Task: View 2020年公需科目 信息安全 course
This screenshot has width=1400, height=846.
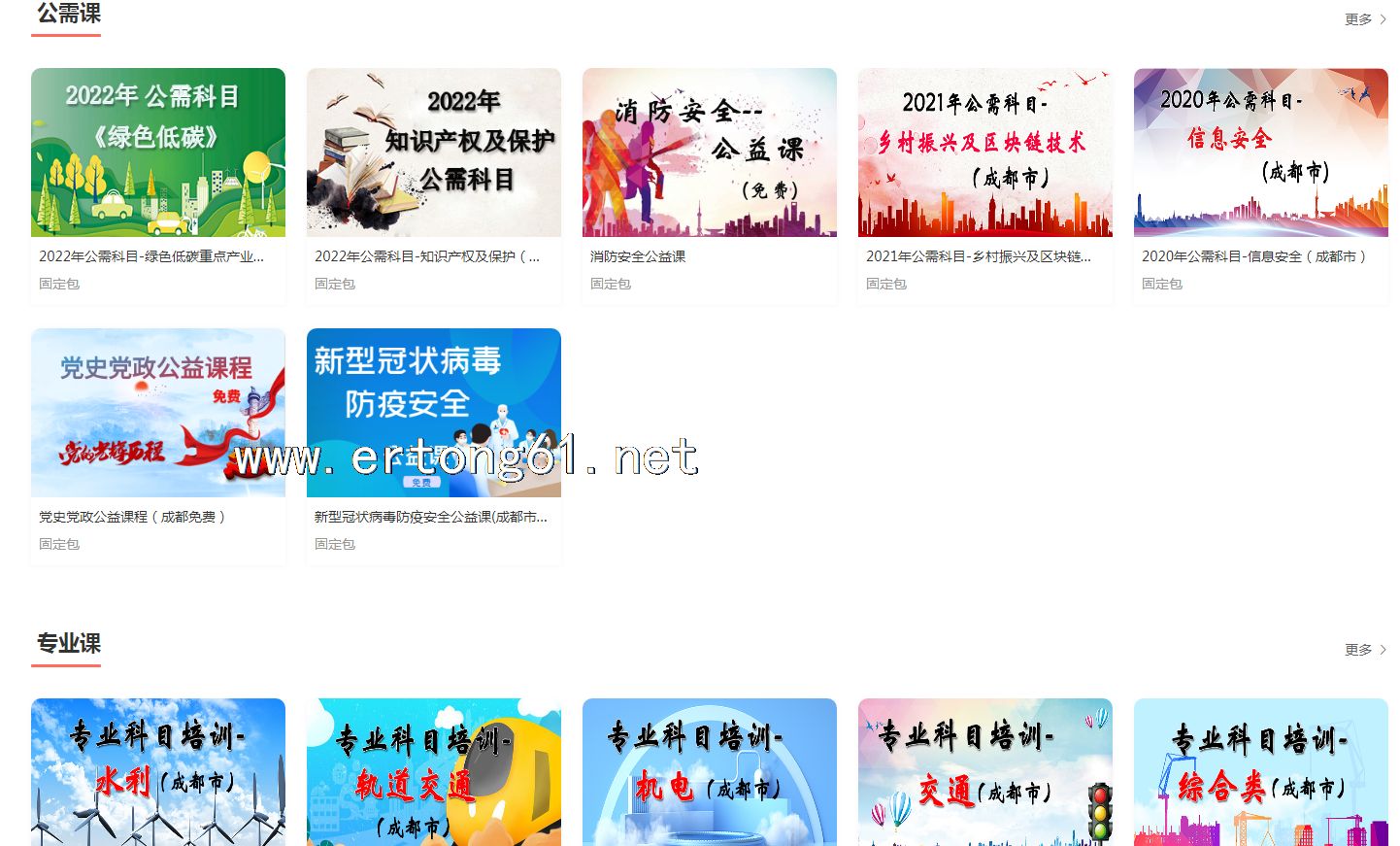Action: (x=1261, y=153)
